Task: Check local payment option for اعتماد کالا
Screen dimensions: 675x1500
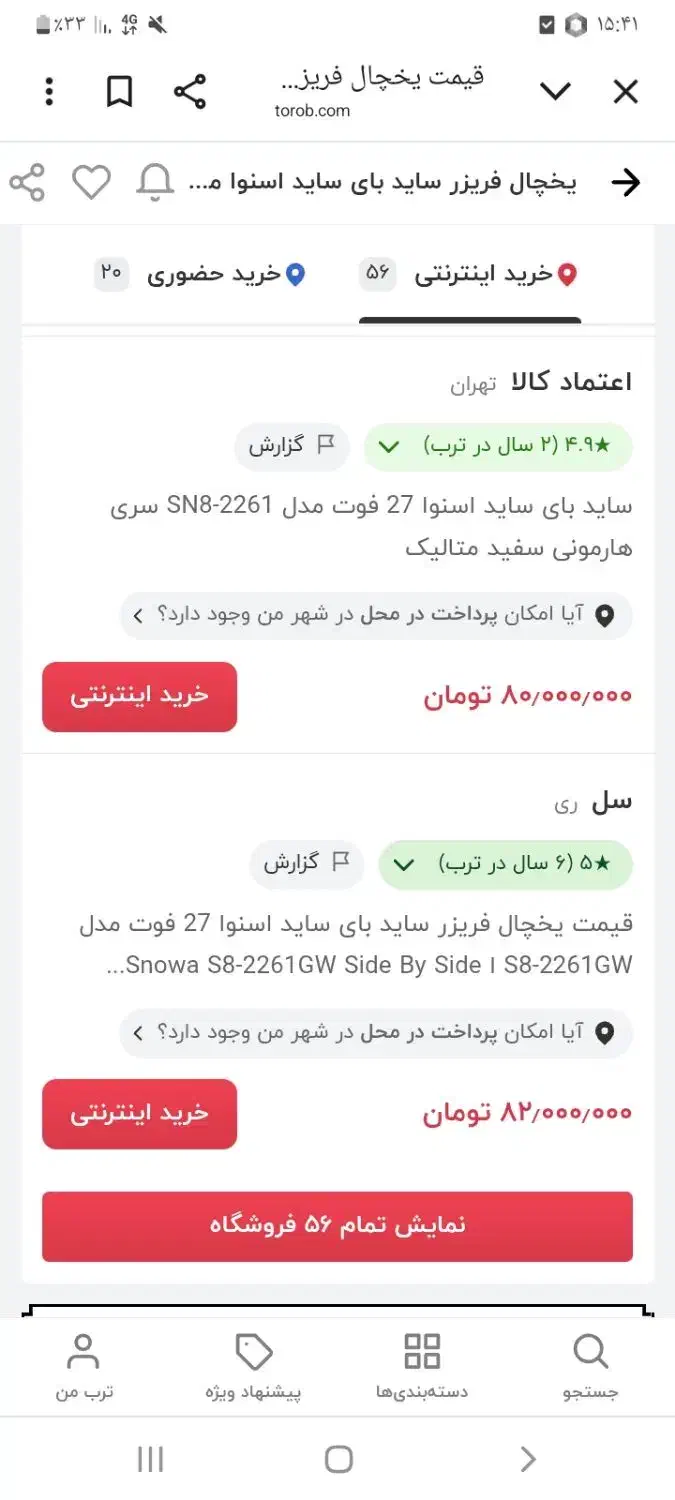Action: (376, 615)
